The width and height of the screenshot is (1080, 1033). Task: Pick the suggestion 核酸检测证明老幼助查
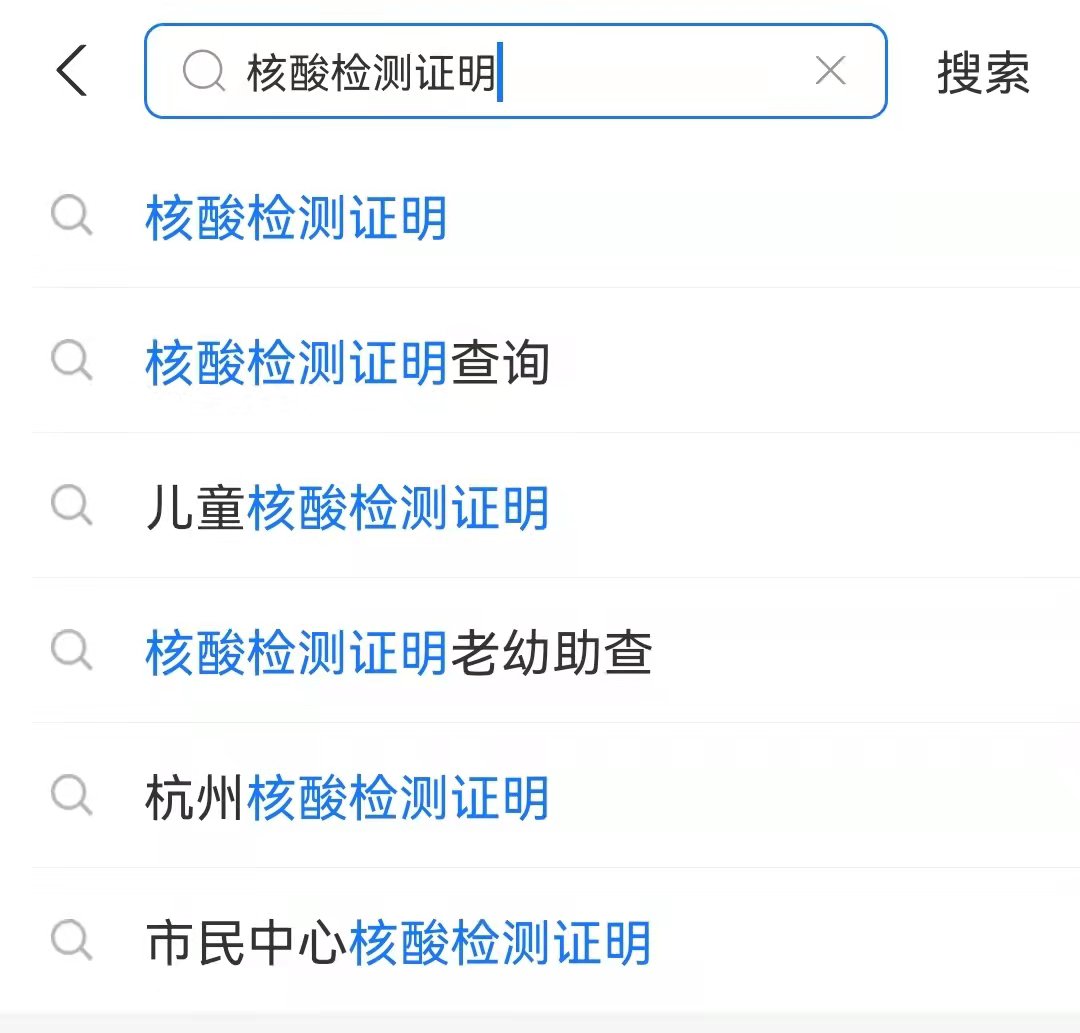point(398,653)
